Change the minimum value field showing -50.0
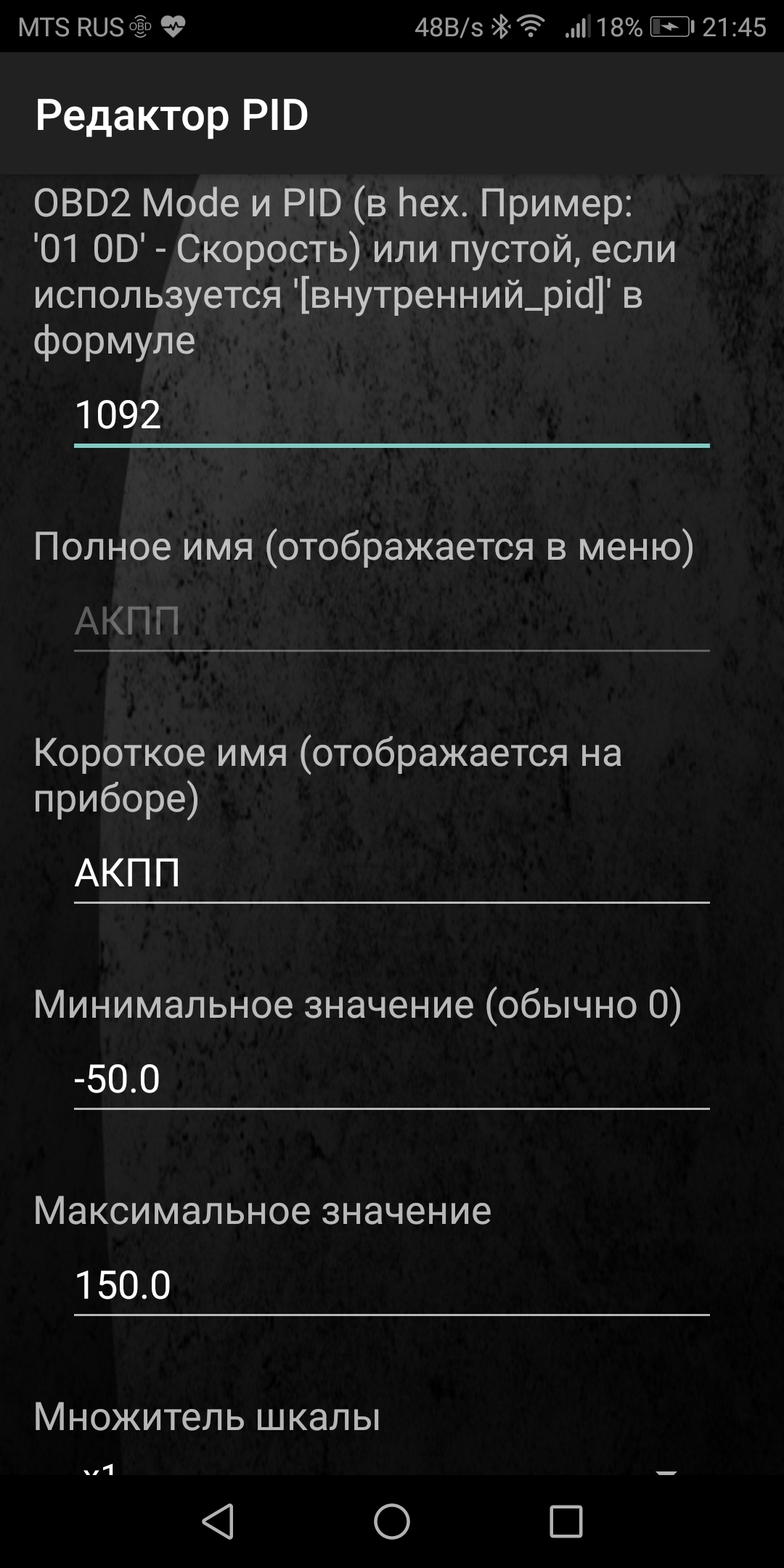Screen dimensions: 784x1568 pos(392,1079)
